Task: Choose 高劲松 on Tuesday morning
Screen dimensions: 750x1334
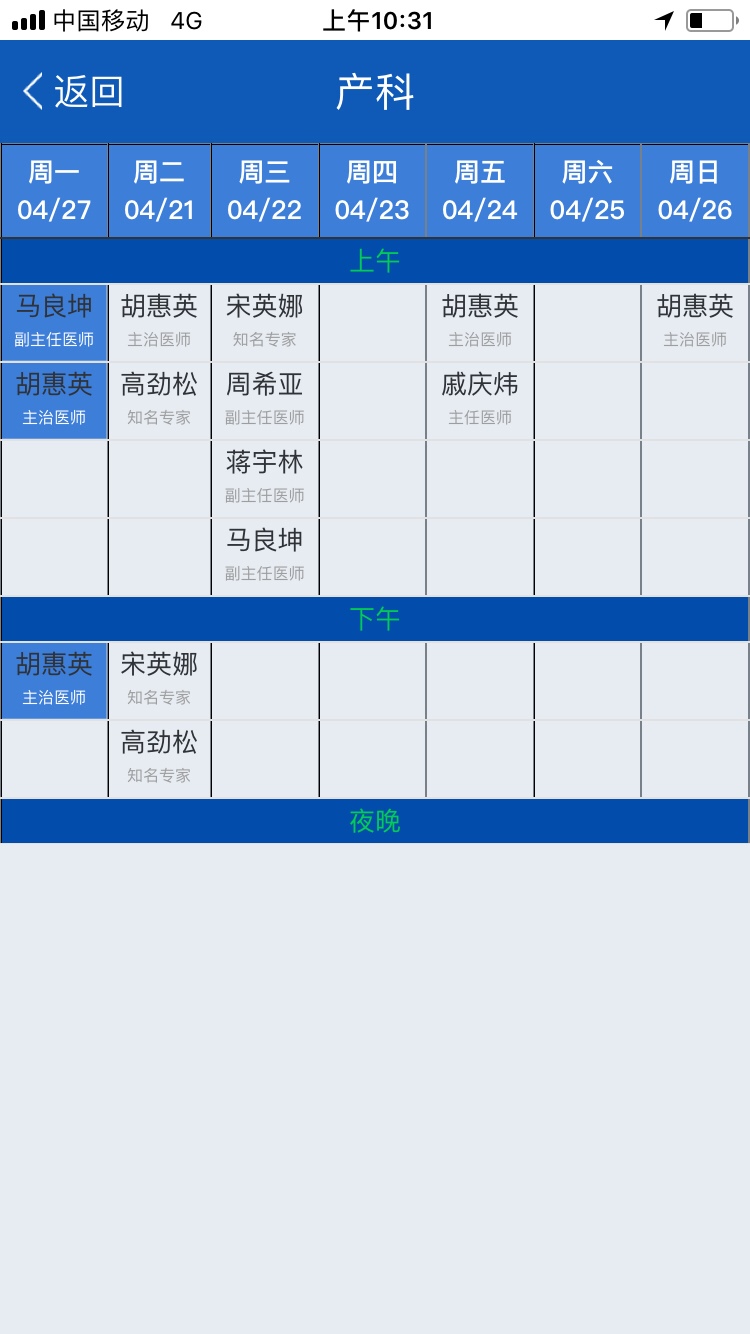Action: [x=159, y=400]
